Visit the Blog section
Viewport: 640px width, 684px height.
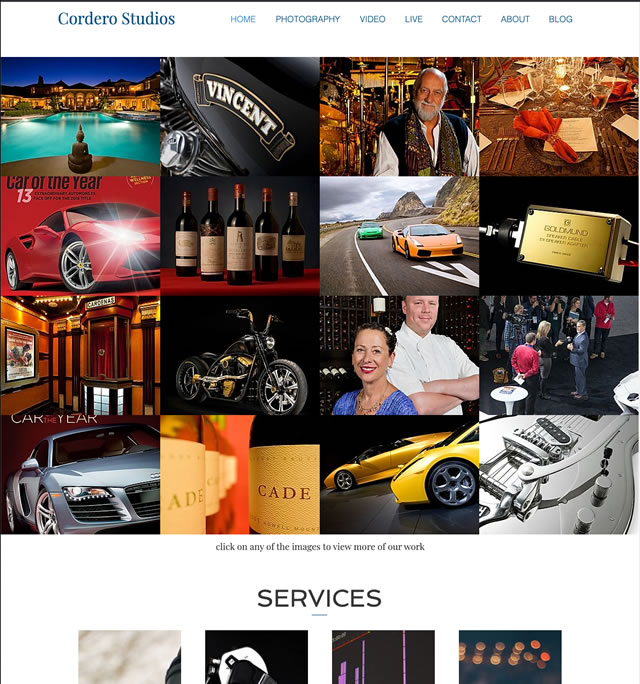[561, 19]
